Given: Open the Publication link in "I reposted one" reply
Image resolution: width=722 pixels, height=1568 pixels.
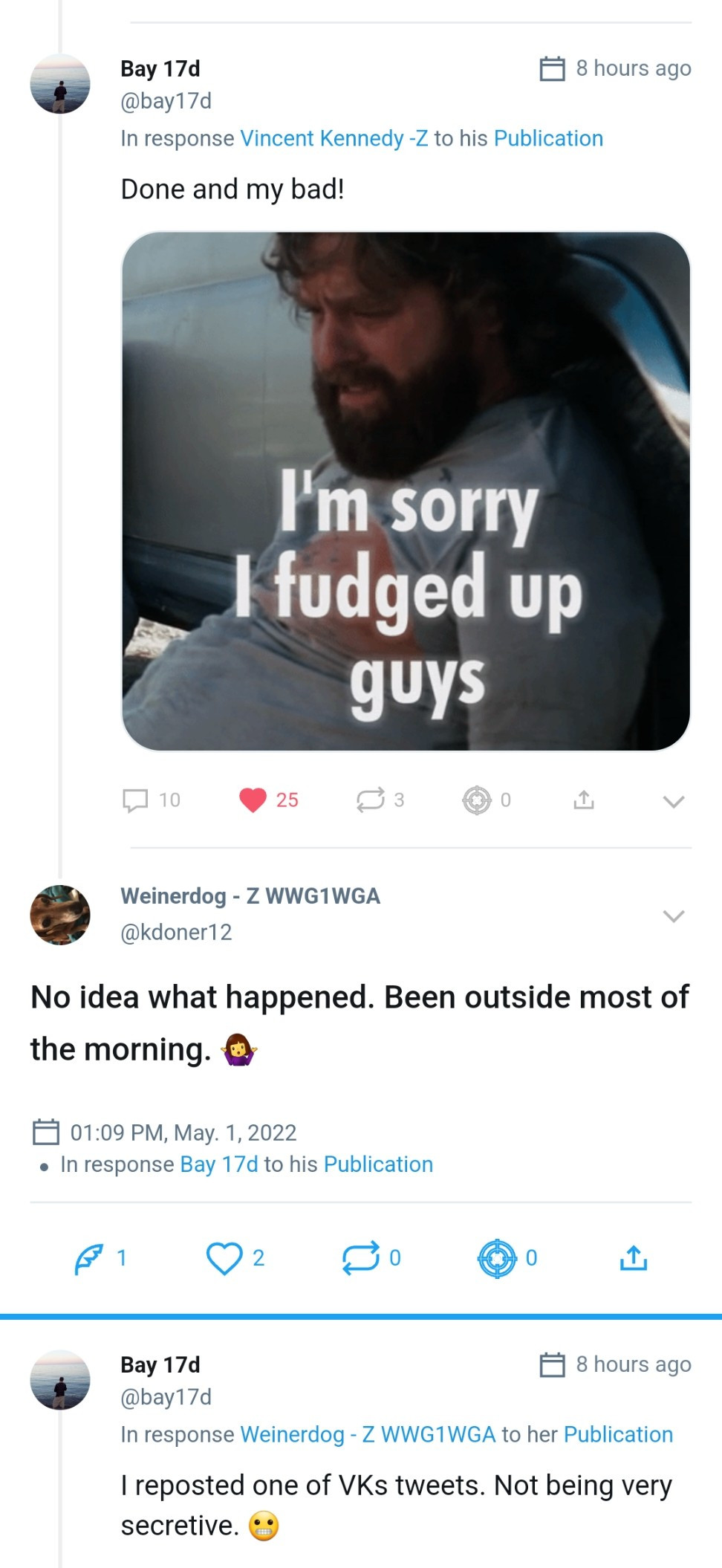Looking at the screenshot, I should (618, 1434).
